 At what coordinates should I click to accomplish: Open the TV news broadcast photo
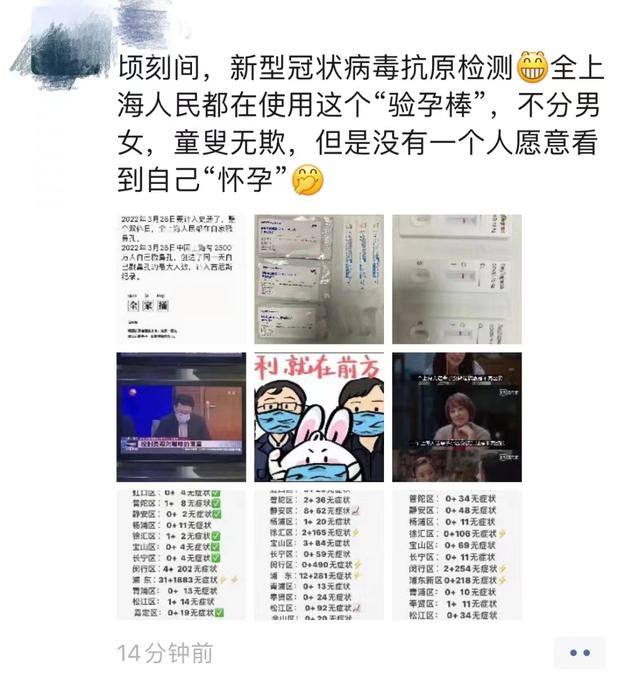tap(180, 415)
